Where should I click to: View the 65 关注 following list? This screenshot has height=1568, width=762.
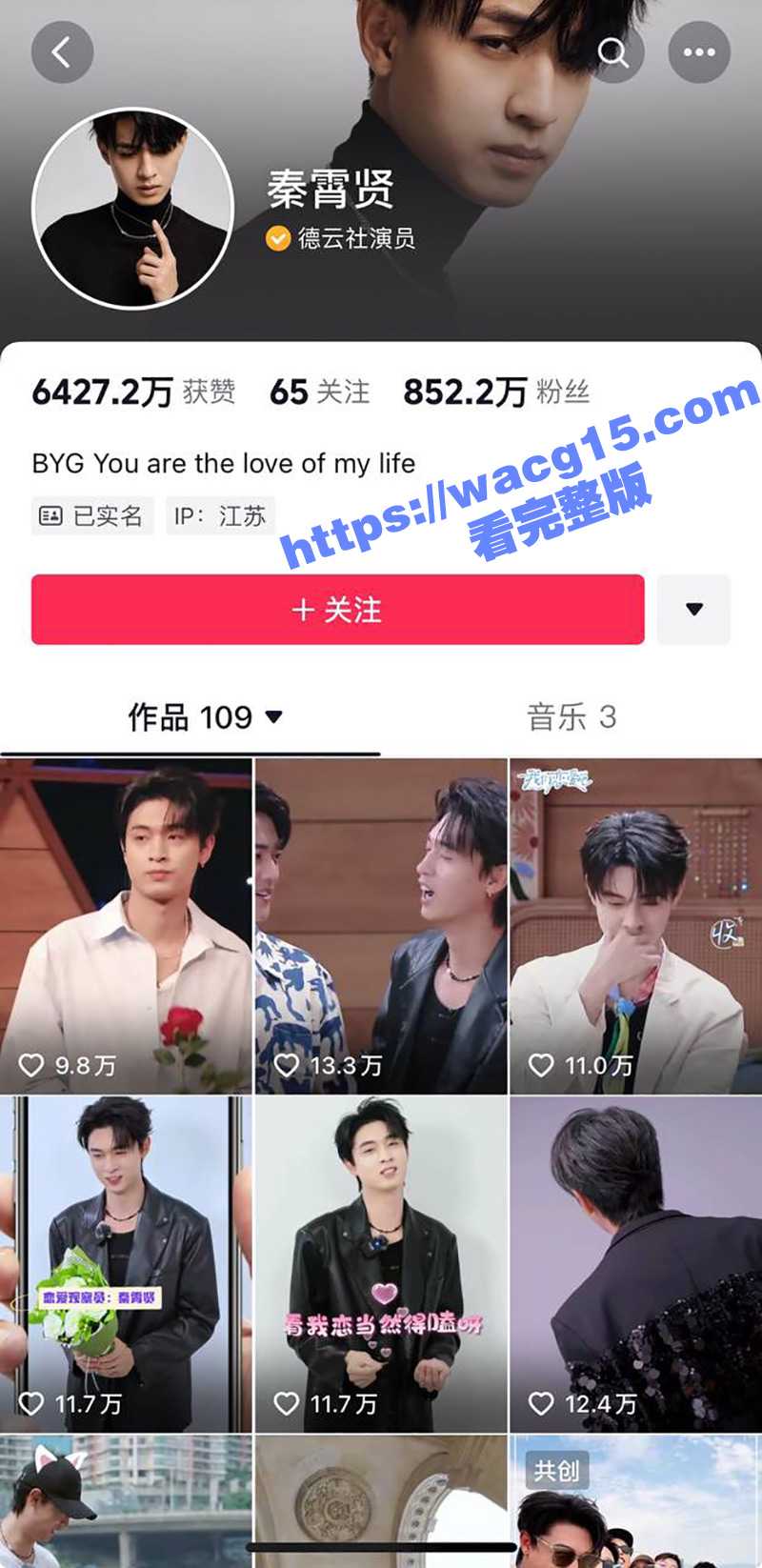pyautogui.click(x=319, y=392)
